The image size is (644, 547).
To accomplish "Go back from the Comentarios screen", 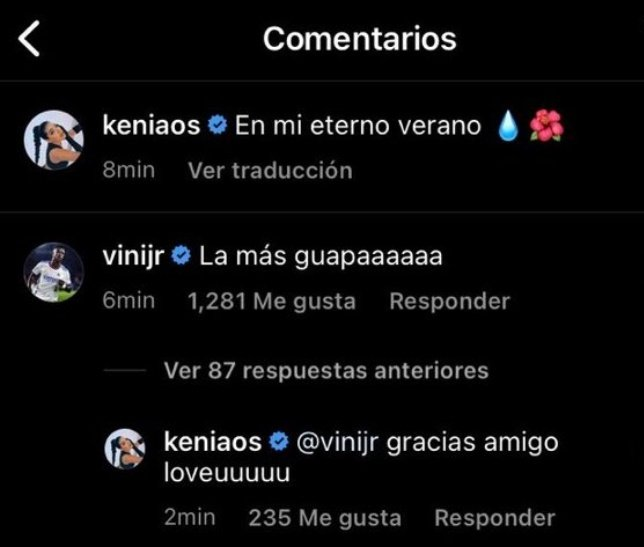I will tap(30, 40).
